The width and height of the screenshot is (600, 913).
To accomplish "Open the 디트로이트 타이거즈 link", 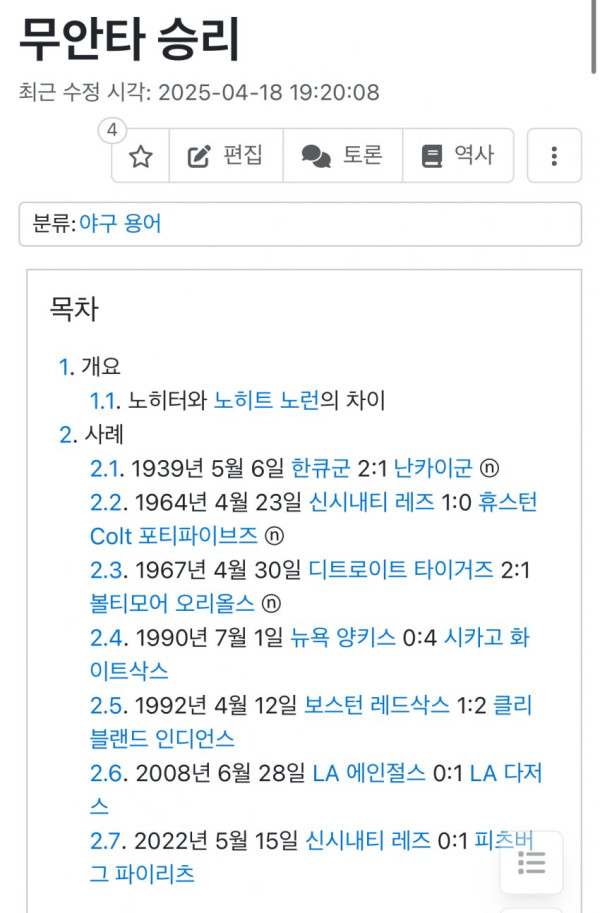I will click(x=400, y=570).
